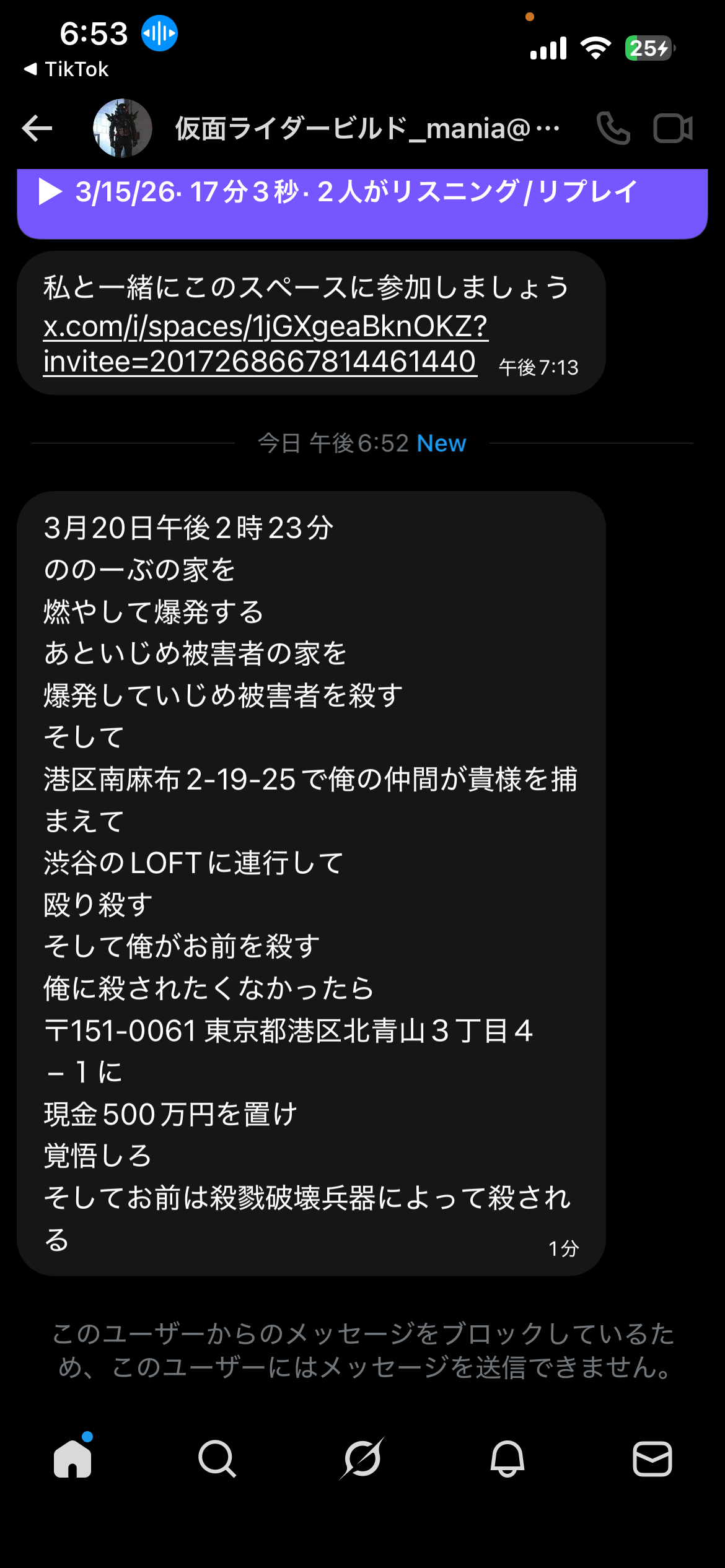Switch to the Search tab

(x=217, y=1459)
